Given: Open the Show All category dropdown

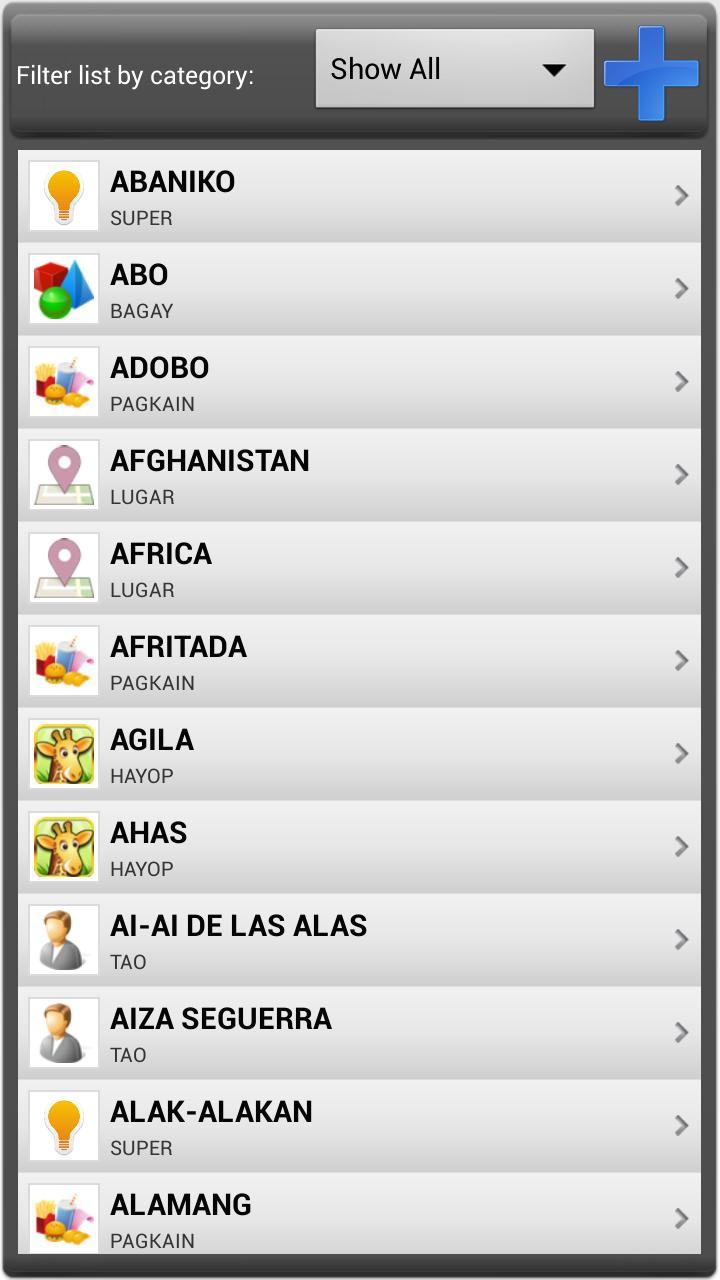Looking at the screenshot, I should tap(453, 70).
